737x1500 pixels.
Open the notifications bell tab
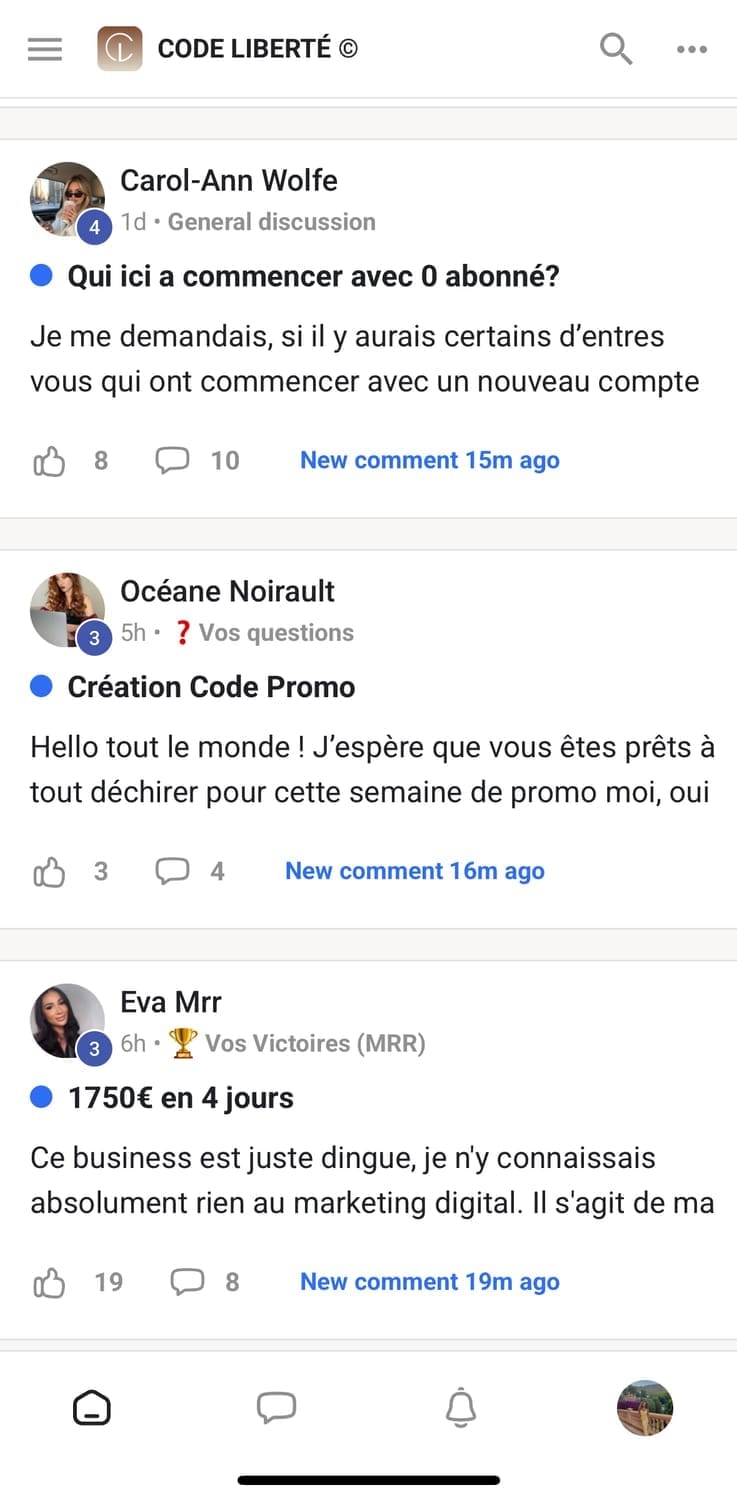[x=460, y=1408]
